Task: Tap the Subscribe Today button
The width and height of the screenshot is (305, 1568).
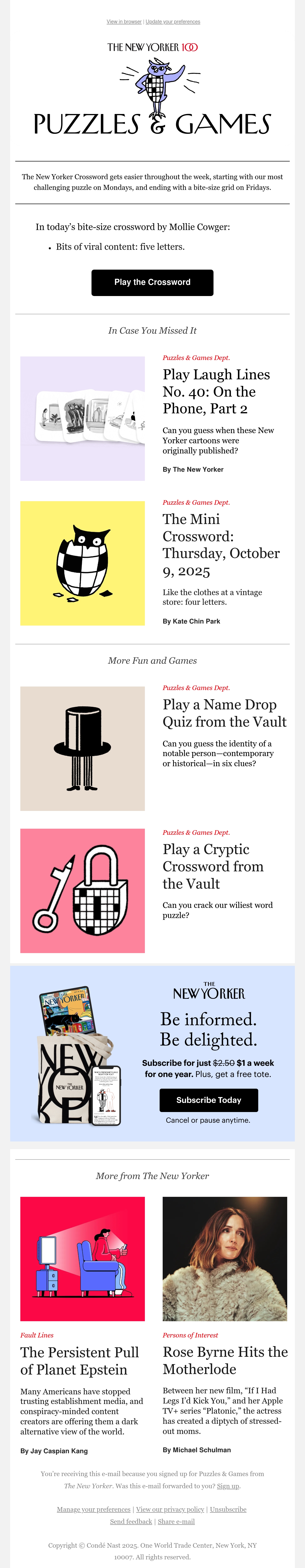Action: coord(209,1100)
